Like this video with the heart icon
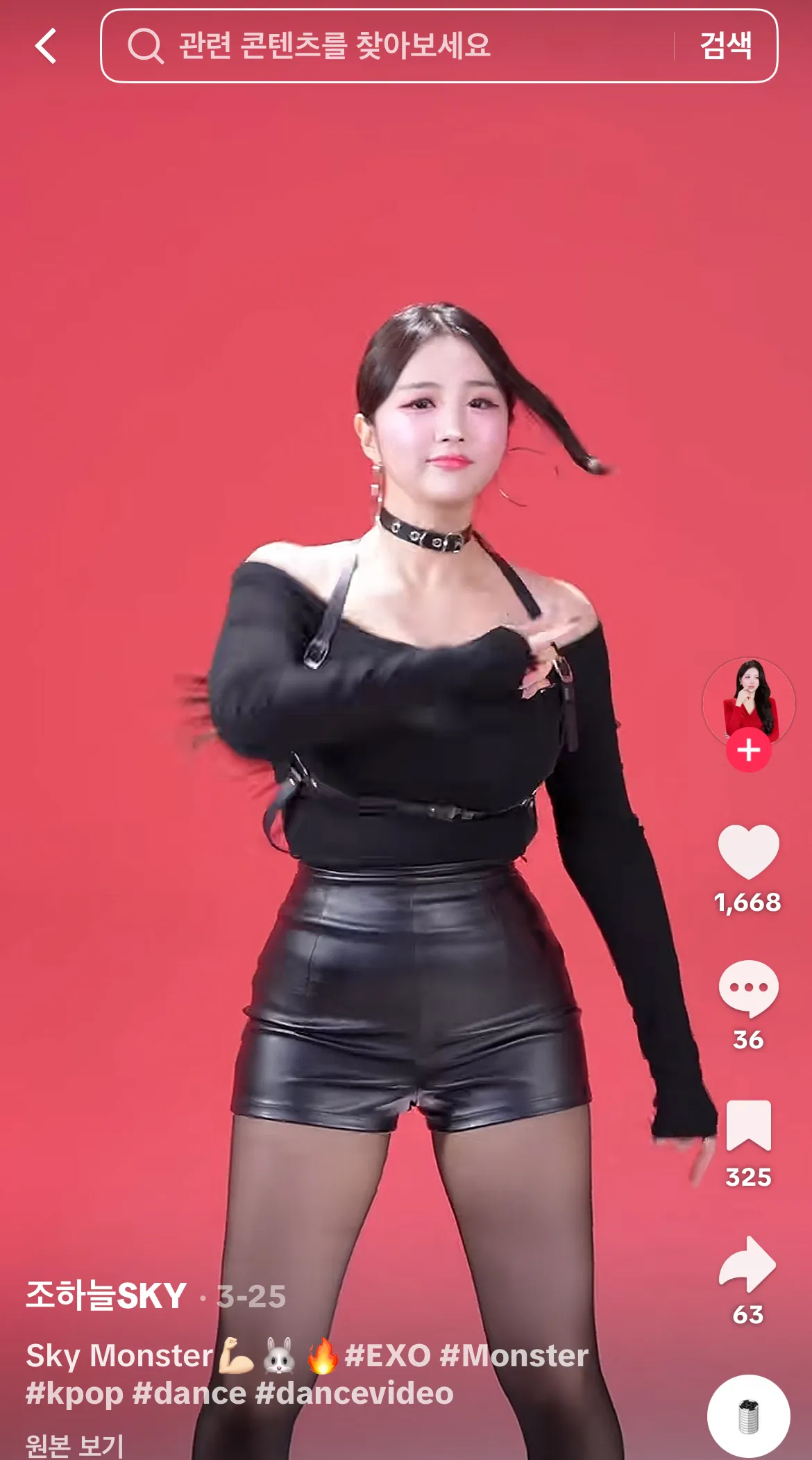The image size is (812, 1460). pos(748,851)
